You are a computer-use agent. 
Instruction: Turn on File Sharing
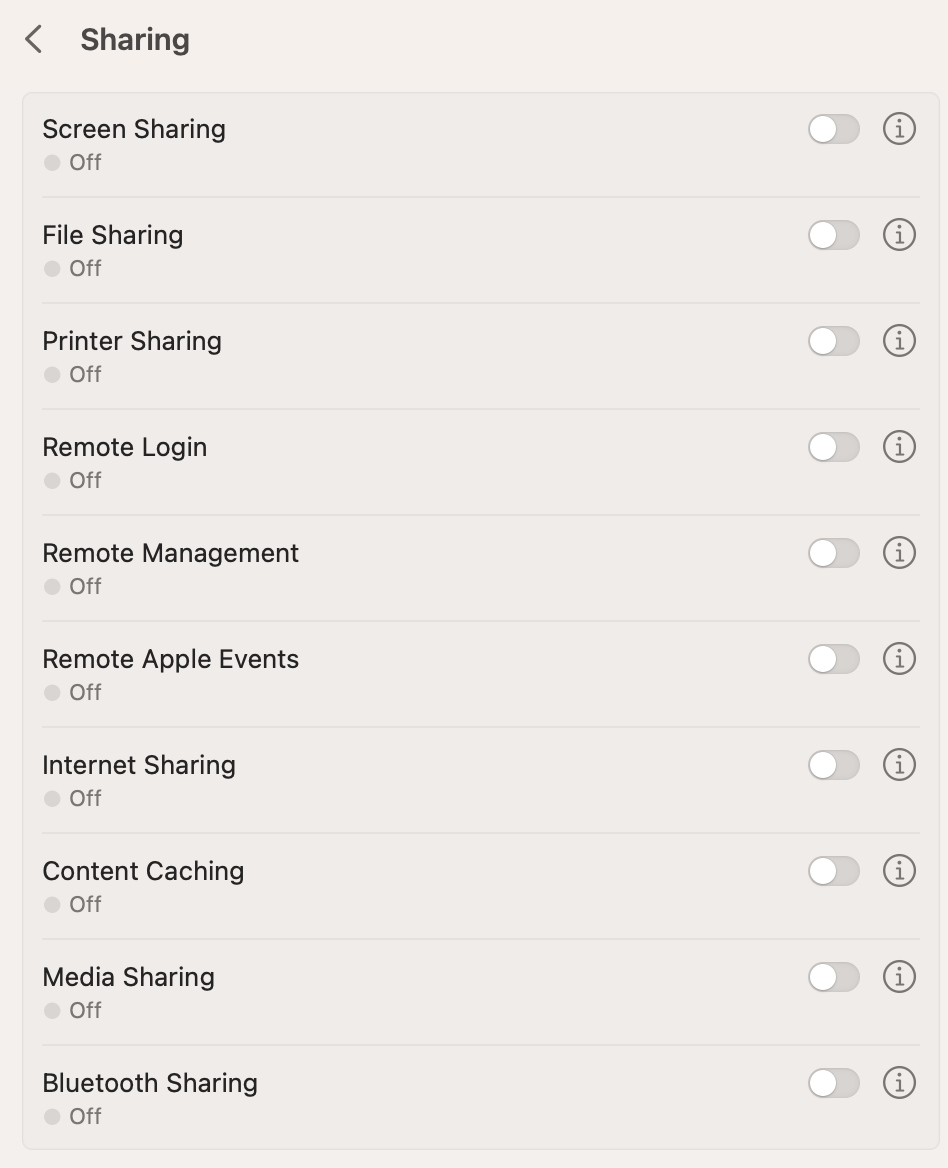833,235
